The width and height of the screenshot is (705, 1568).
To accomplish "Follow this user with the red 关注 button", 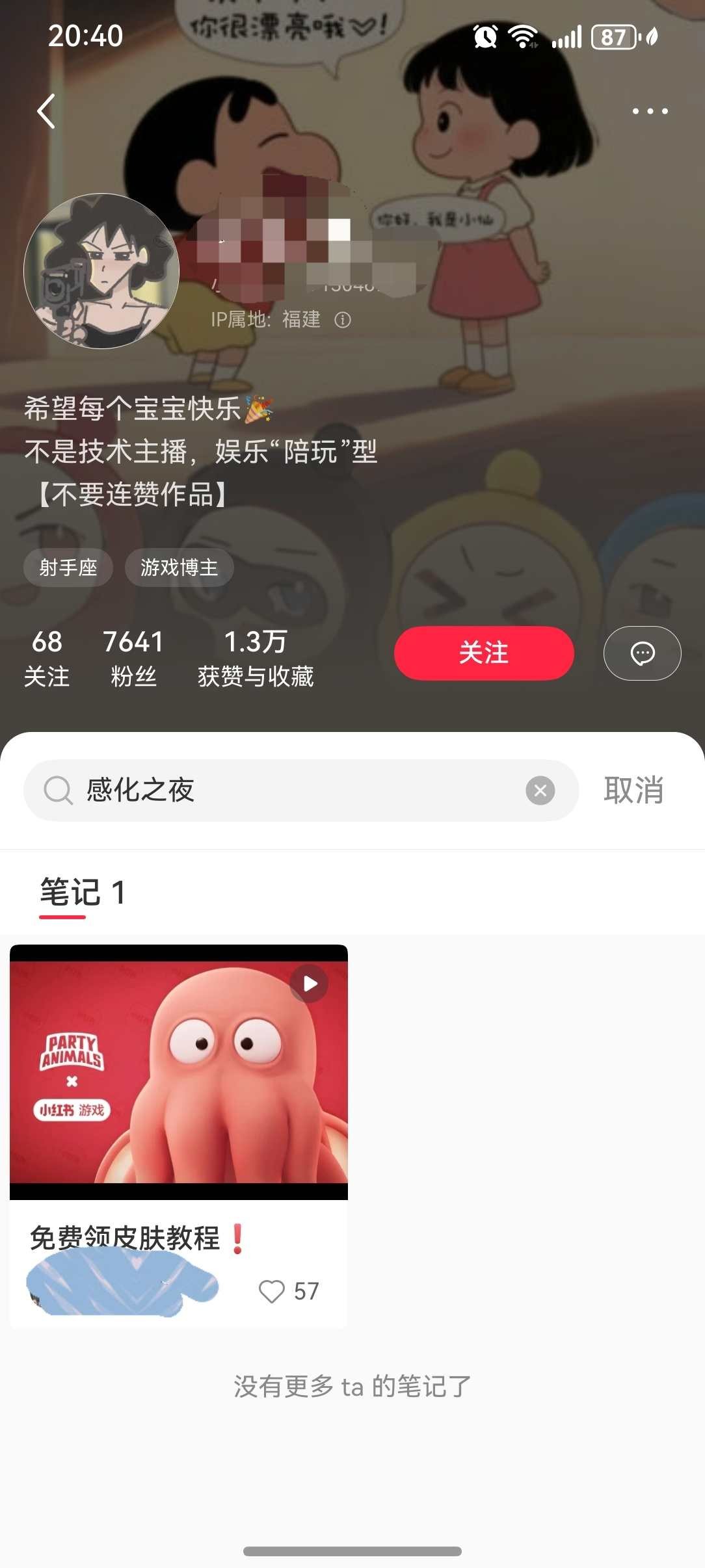I will point(484,653).
